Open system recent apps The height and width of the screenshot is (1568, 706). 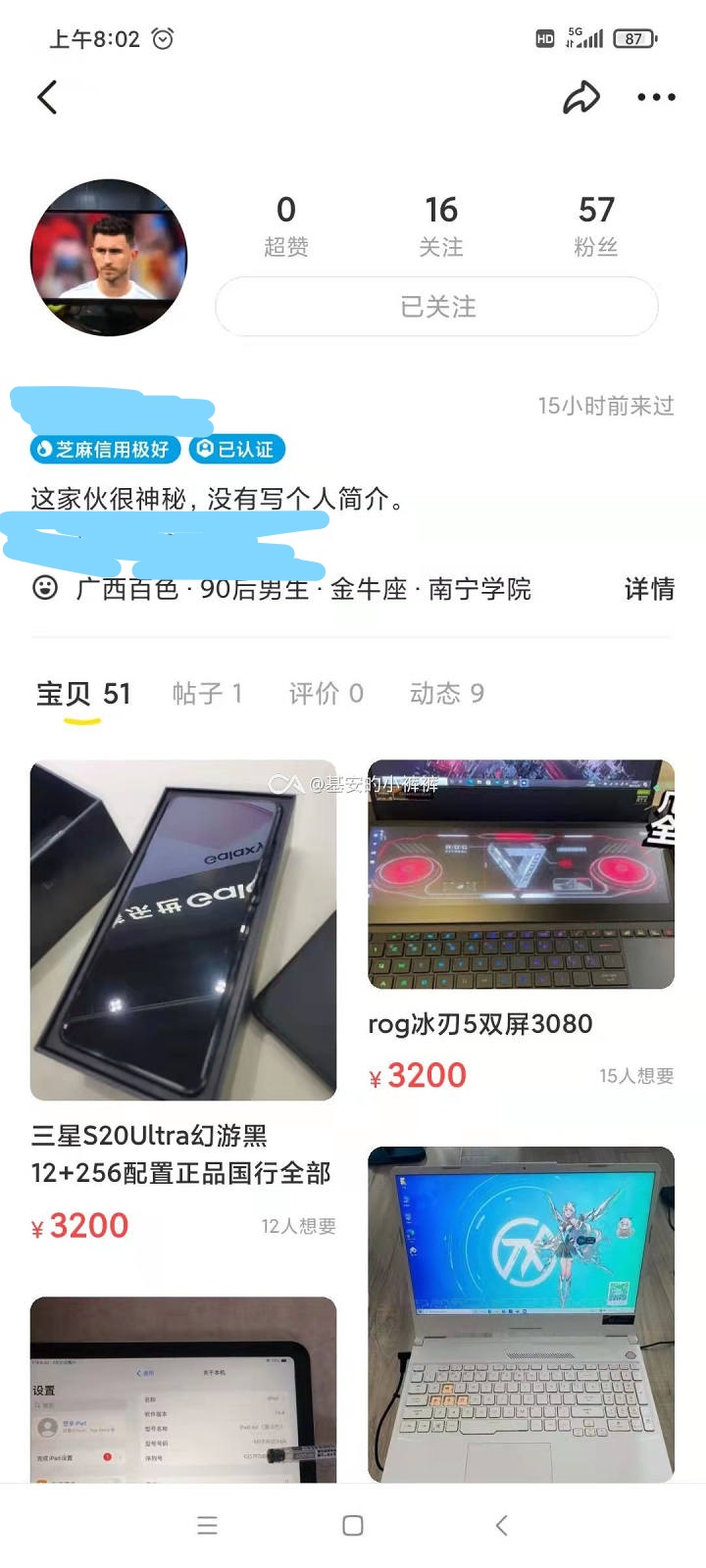tap(207, 1525)
